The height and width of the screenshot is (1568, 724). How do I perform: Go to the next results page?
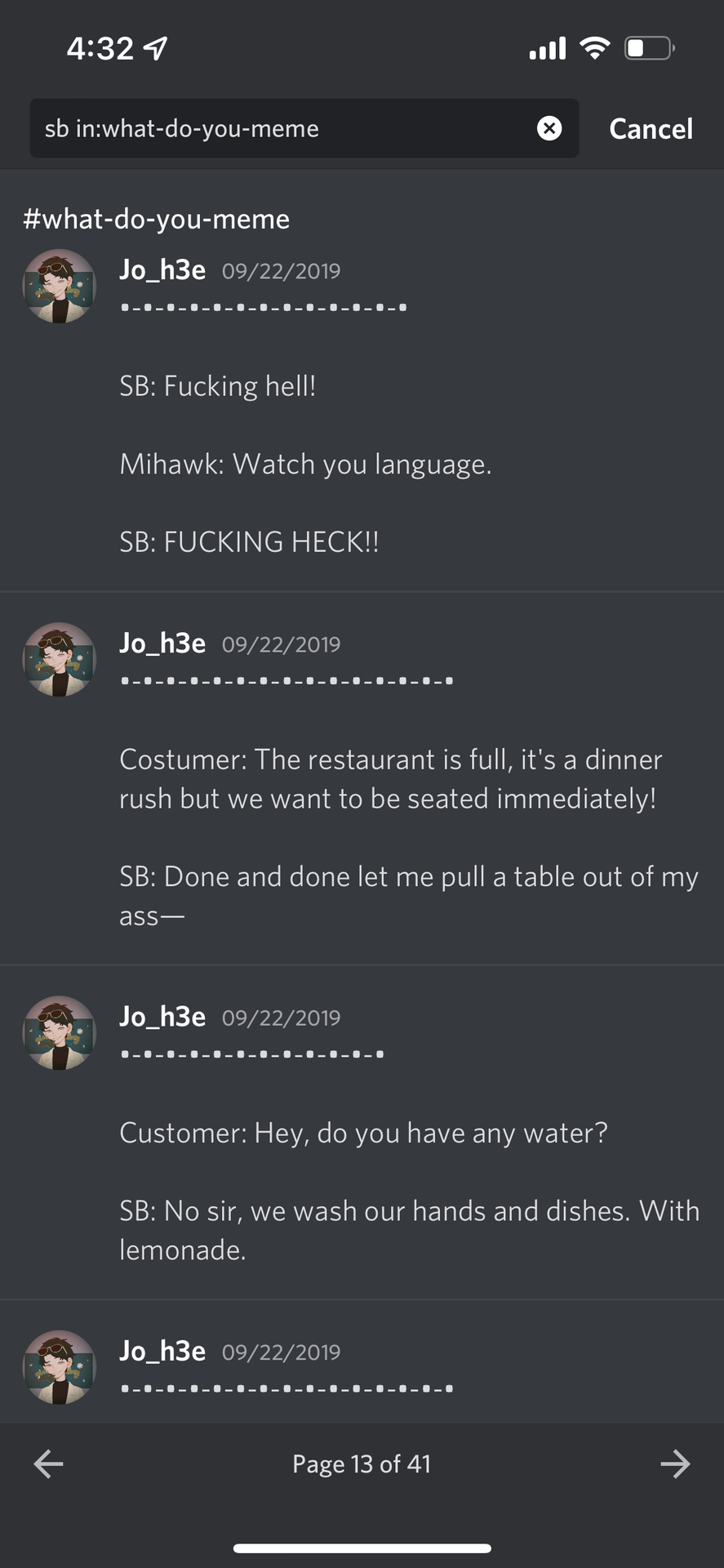point(675,1463)
